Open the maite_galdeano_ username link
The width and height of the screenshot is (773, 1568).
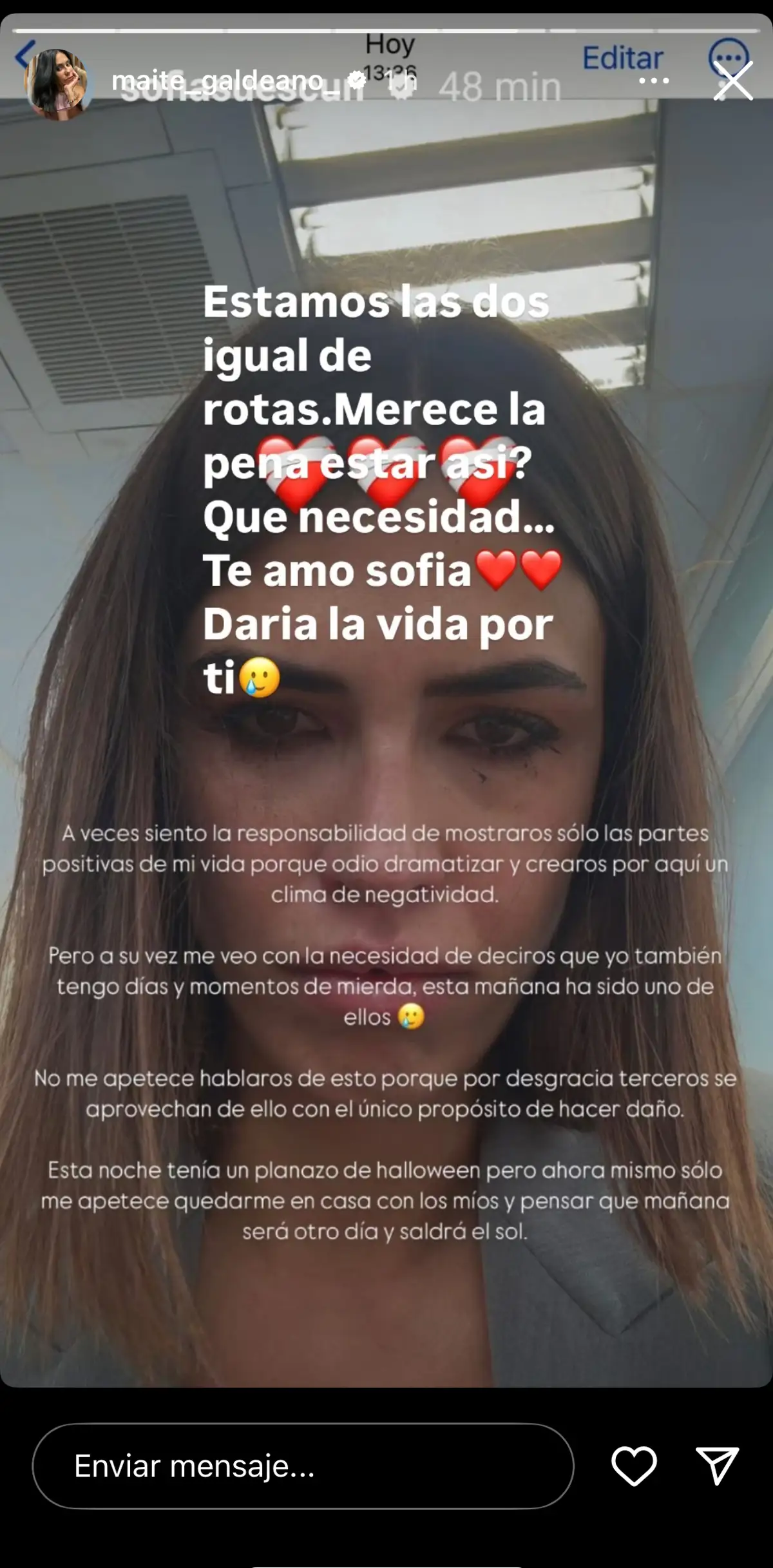[218, 81]
